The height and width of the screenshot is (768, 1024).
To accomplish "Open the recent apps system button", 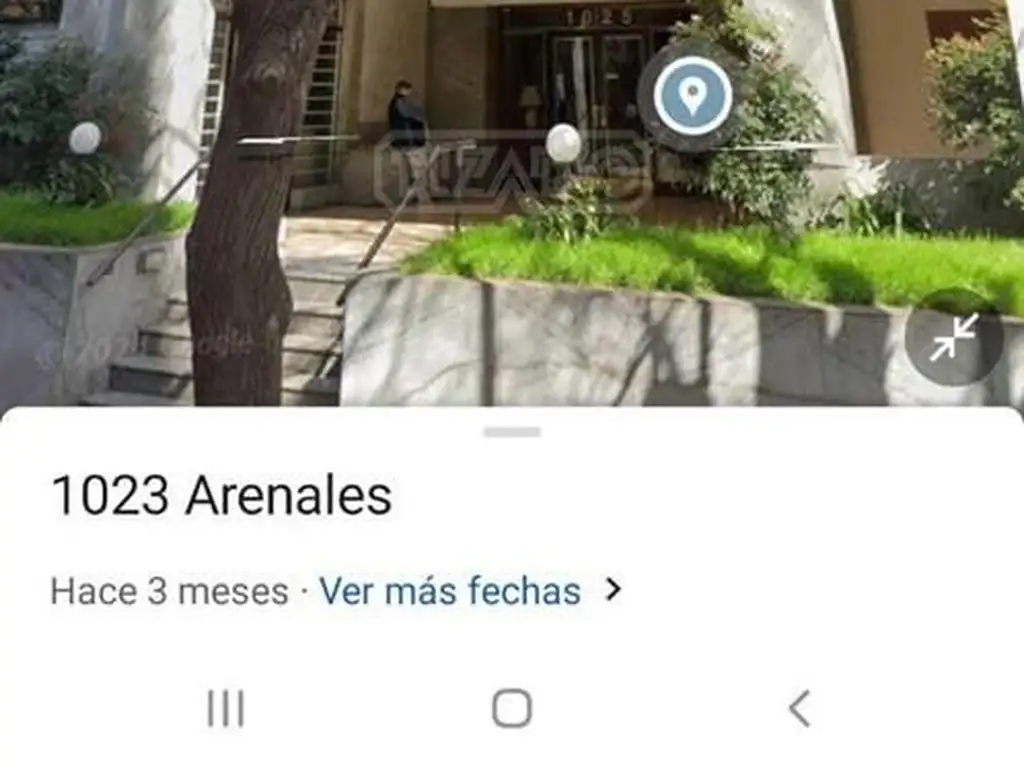I will 226,709.
